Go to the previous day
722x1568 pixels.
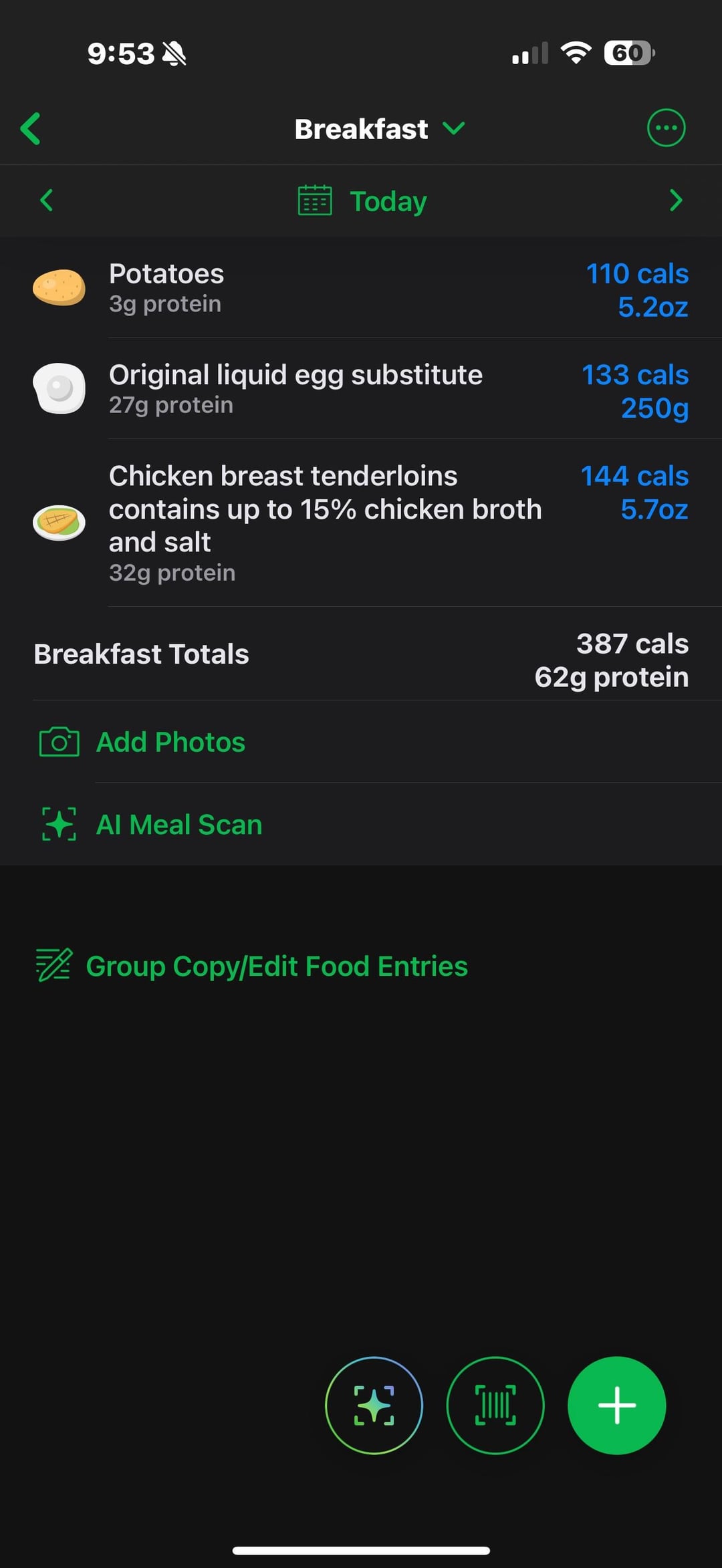coord(46,200)
